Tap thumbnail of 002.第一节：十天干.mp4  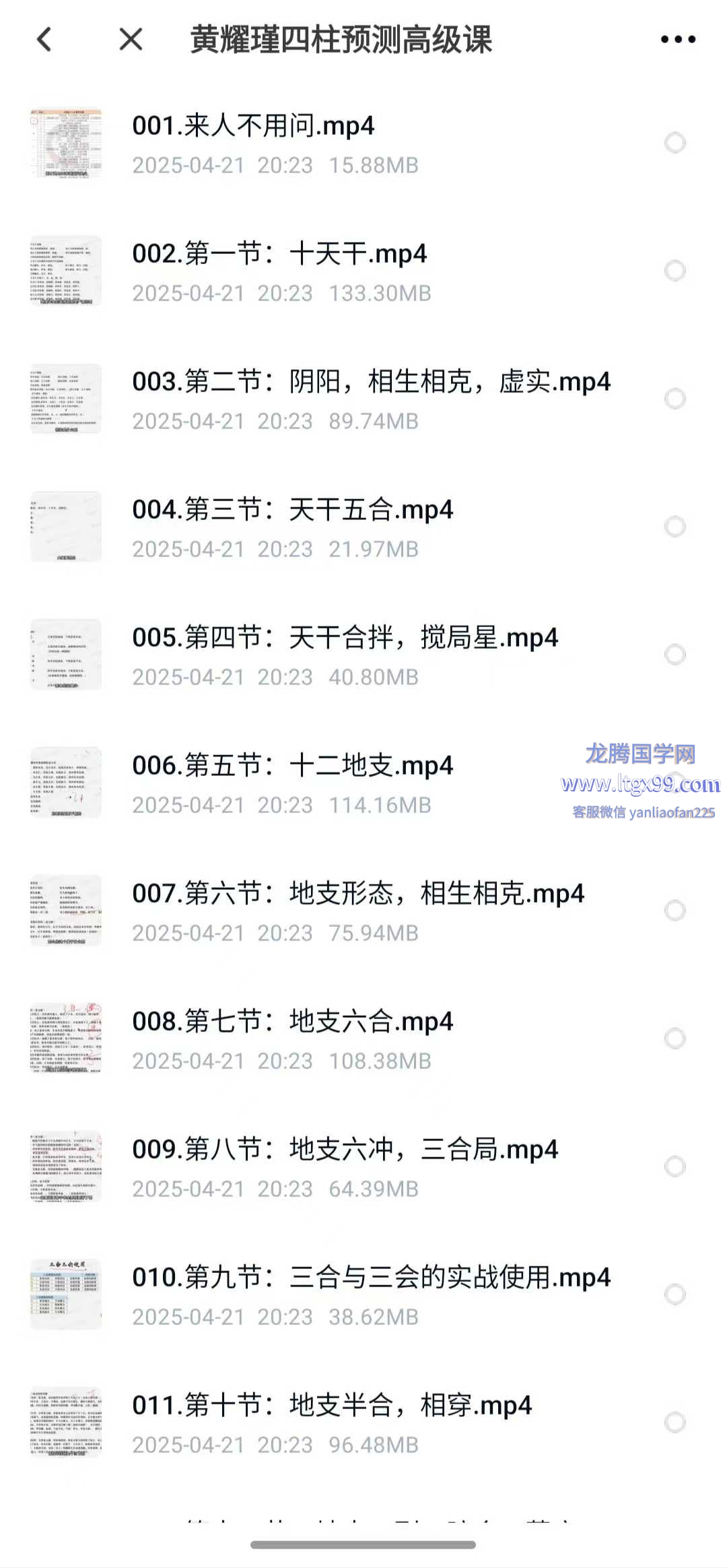[x=66, y=271]
